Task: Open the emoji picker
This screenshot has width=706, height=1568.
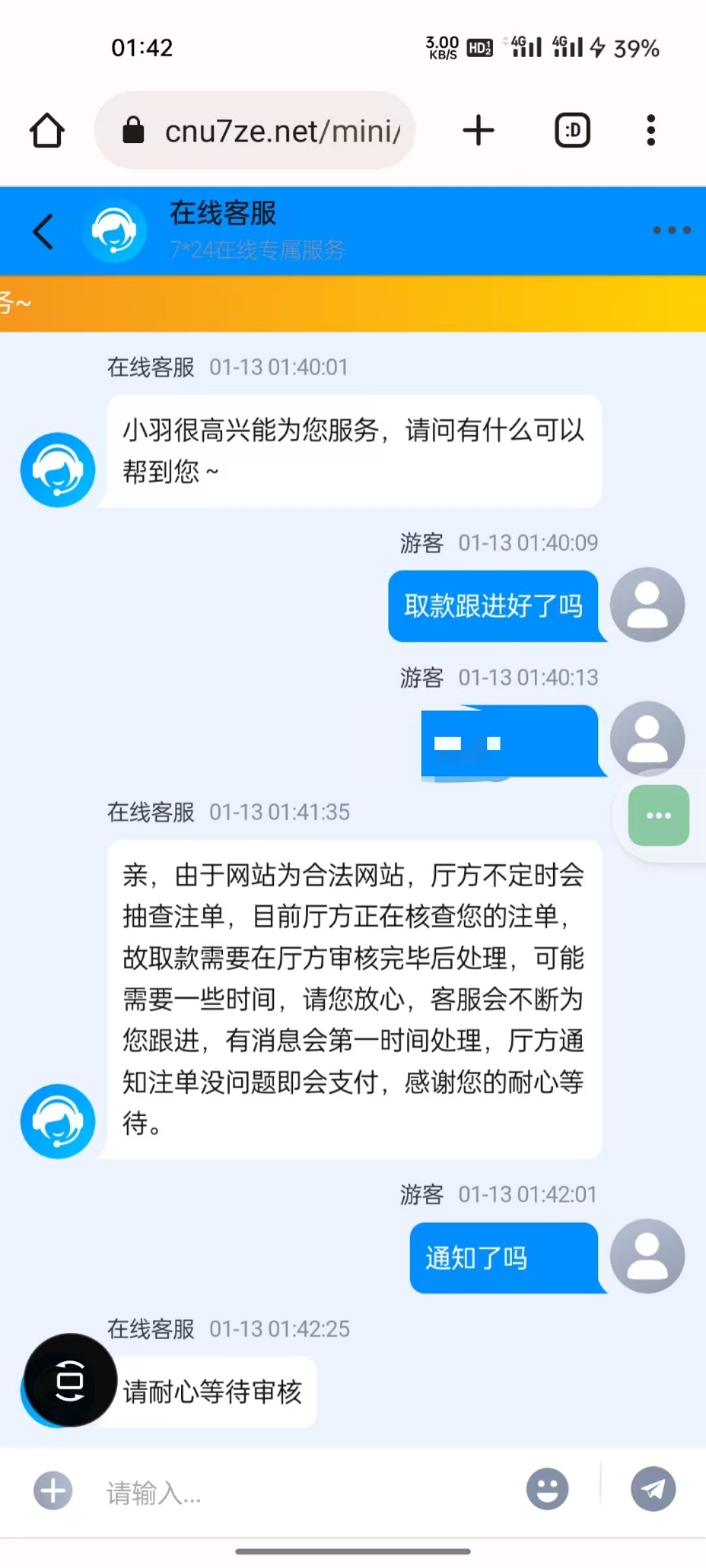Action: coord(547,1490)
